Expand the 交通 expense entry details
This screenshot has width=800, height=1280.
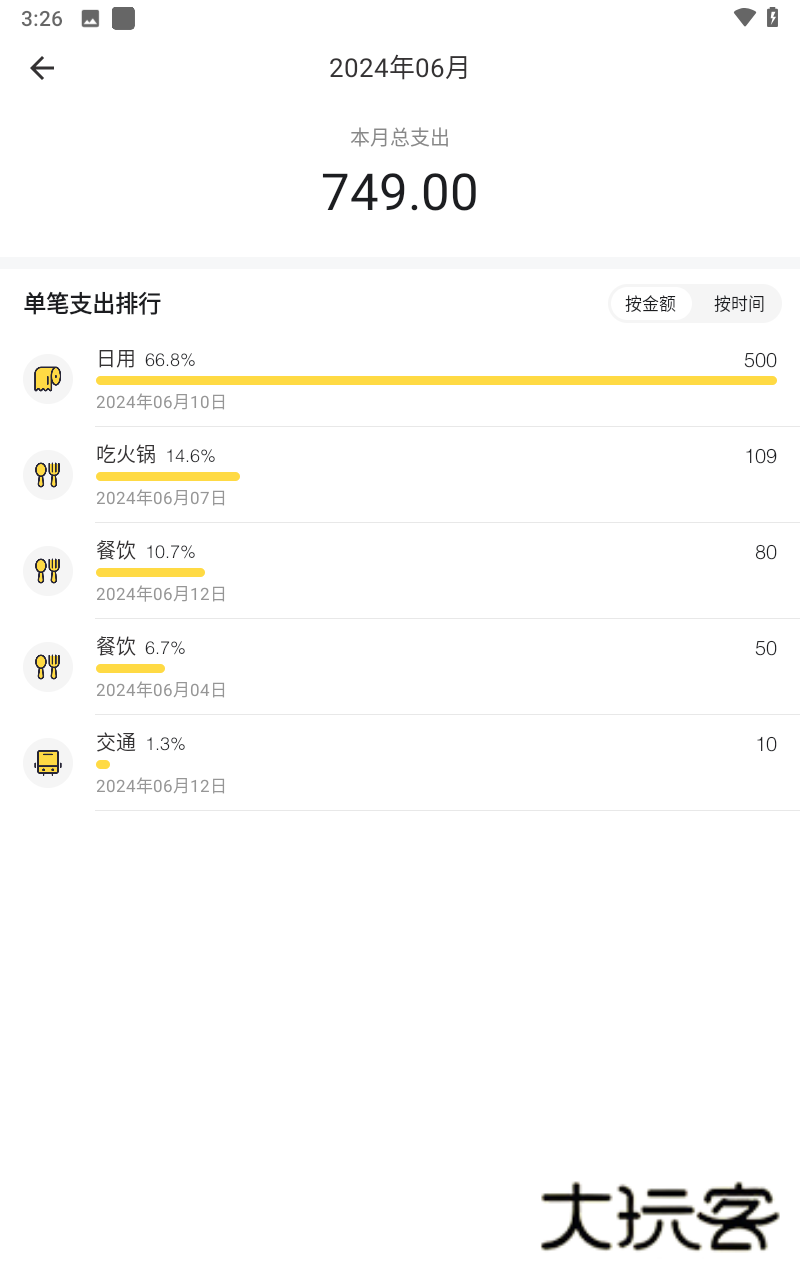tap(400, 763)
